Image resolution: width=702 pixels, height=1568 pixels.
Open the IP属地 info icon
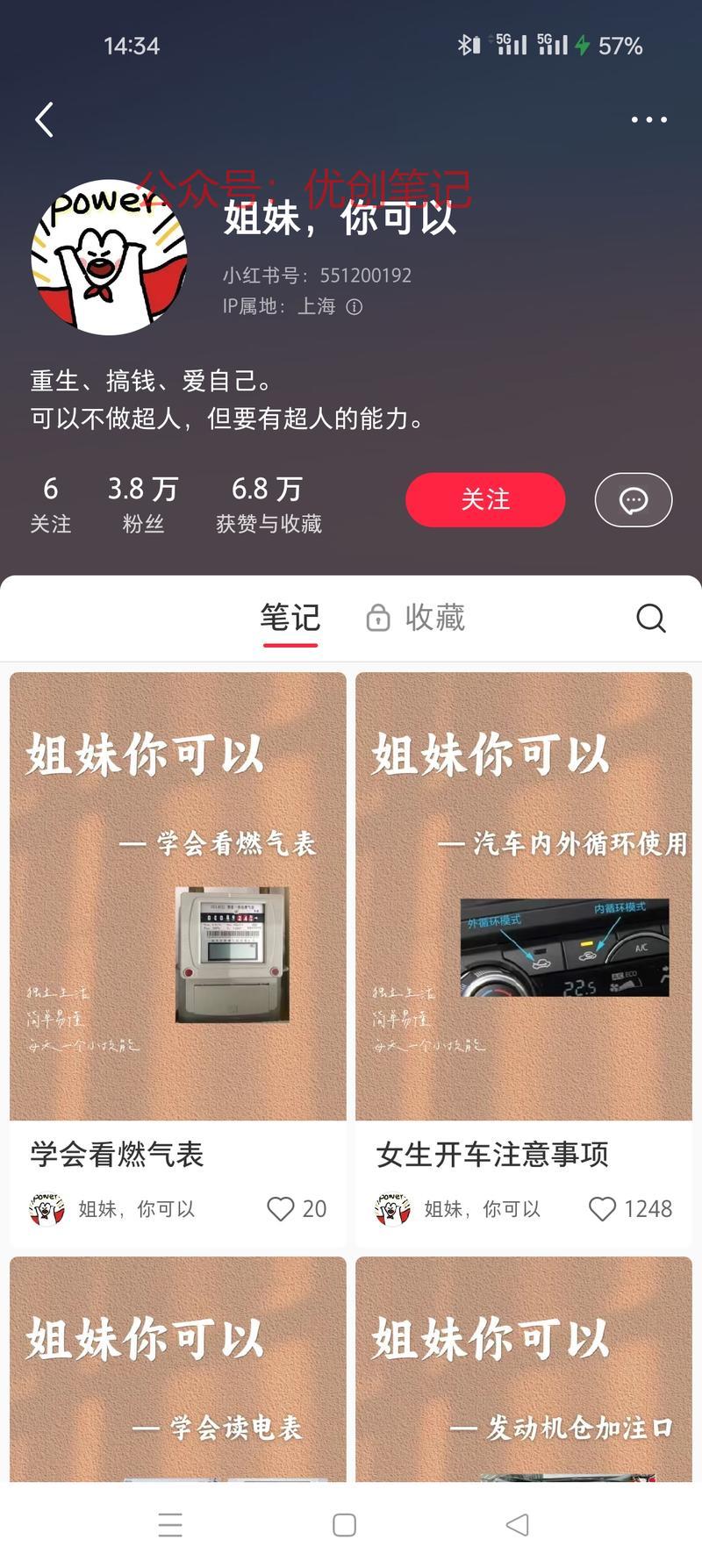coord(355,307)
